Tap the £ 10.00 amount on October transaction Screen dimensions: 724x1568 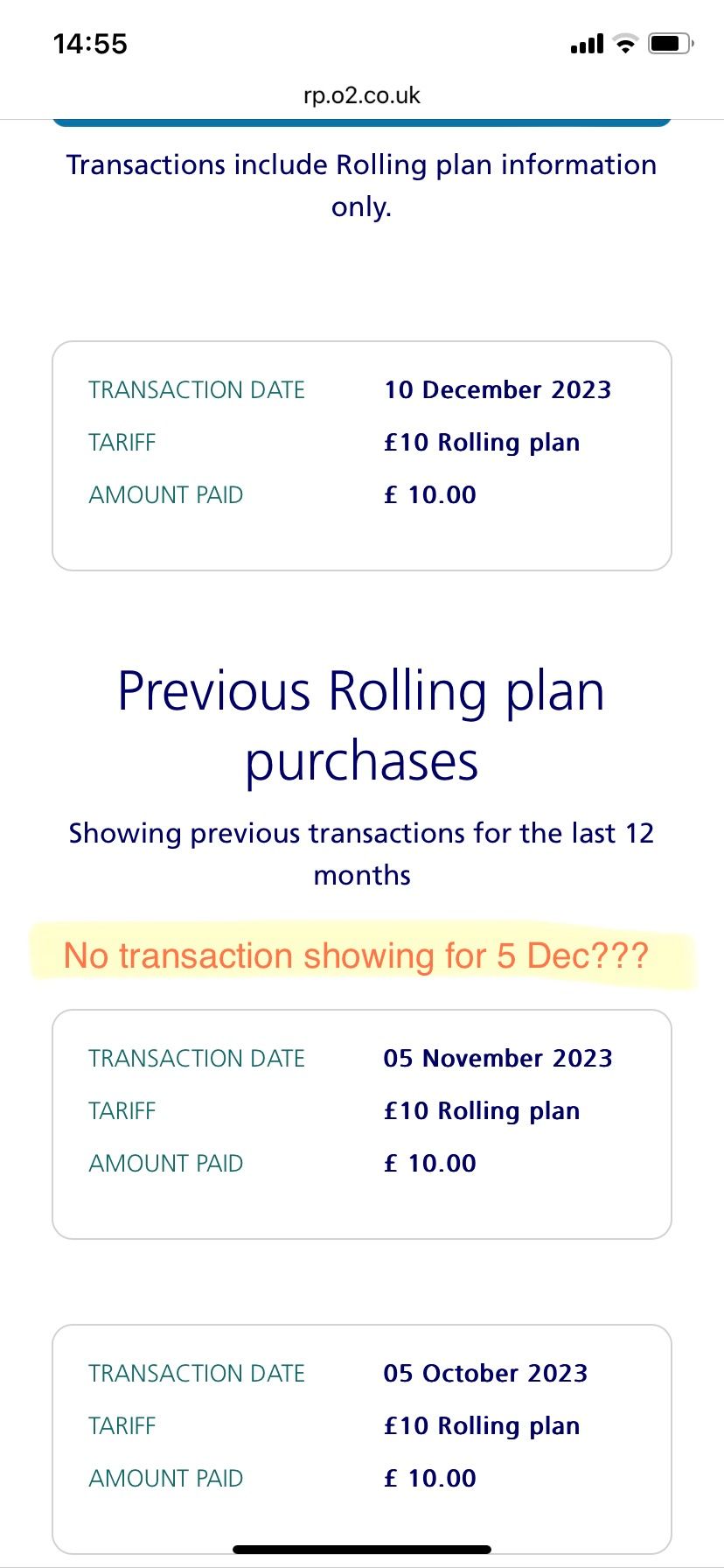(430, 1478)
